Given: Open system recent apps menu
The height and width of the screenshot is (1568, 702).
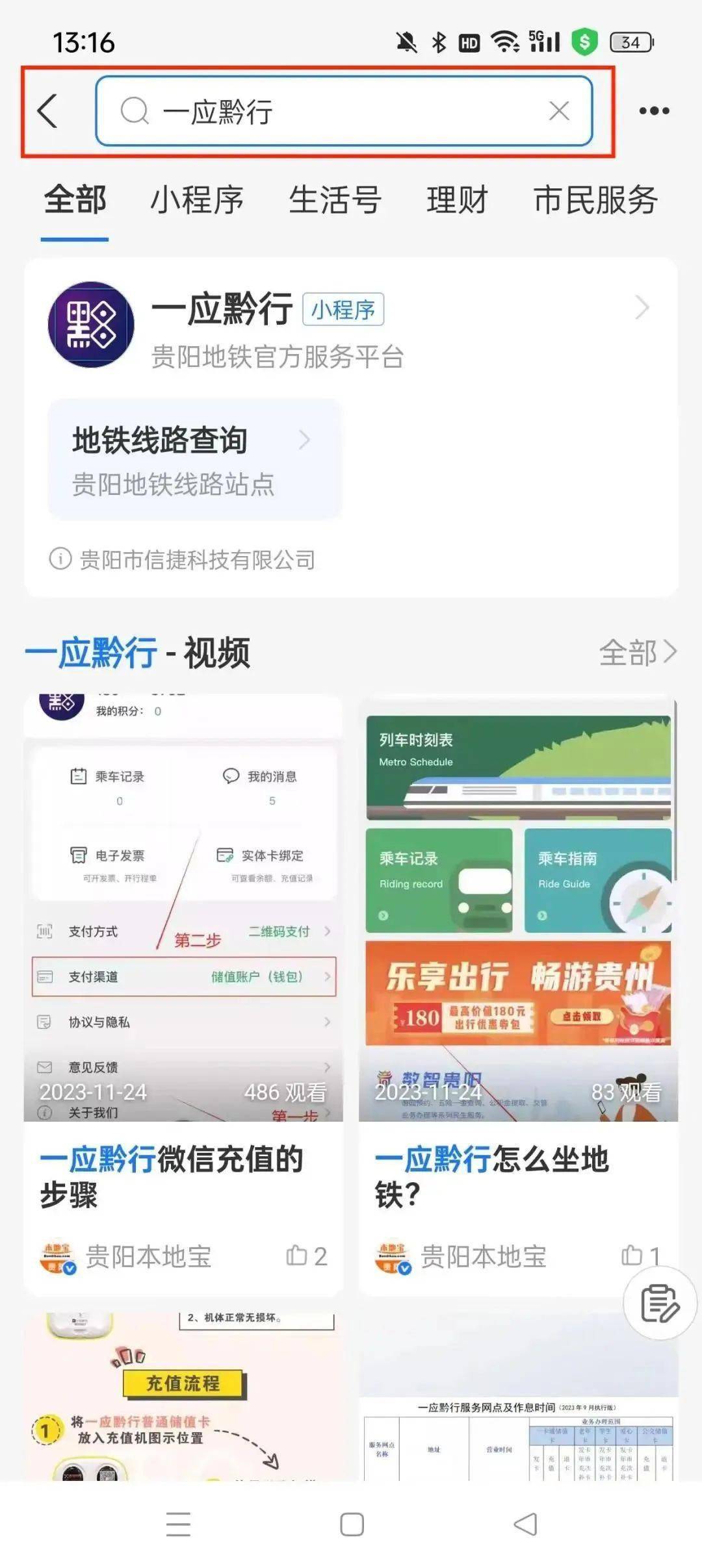Looking at the screenshot, I should coord(178,1524).
